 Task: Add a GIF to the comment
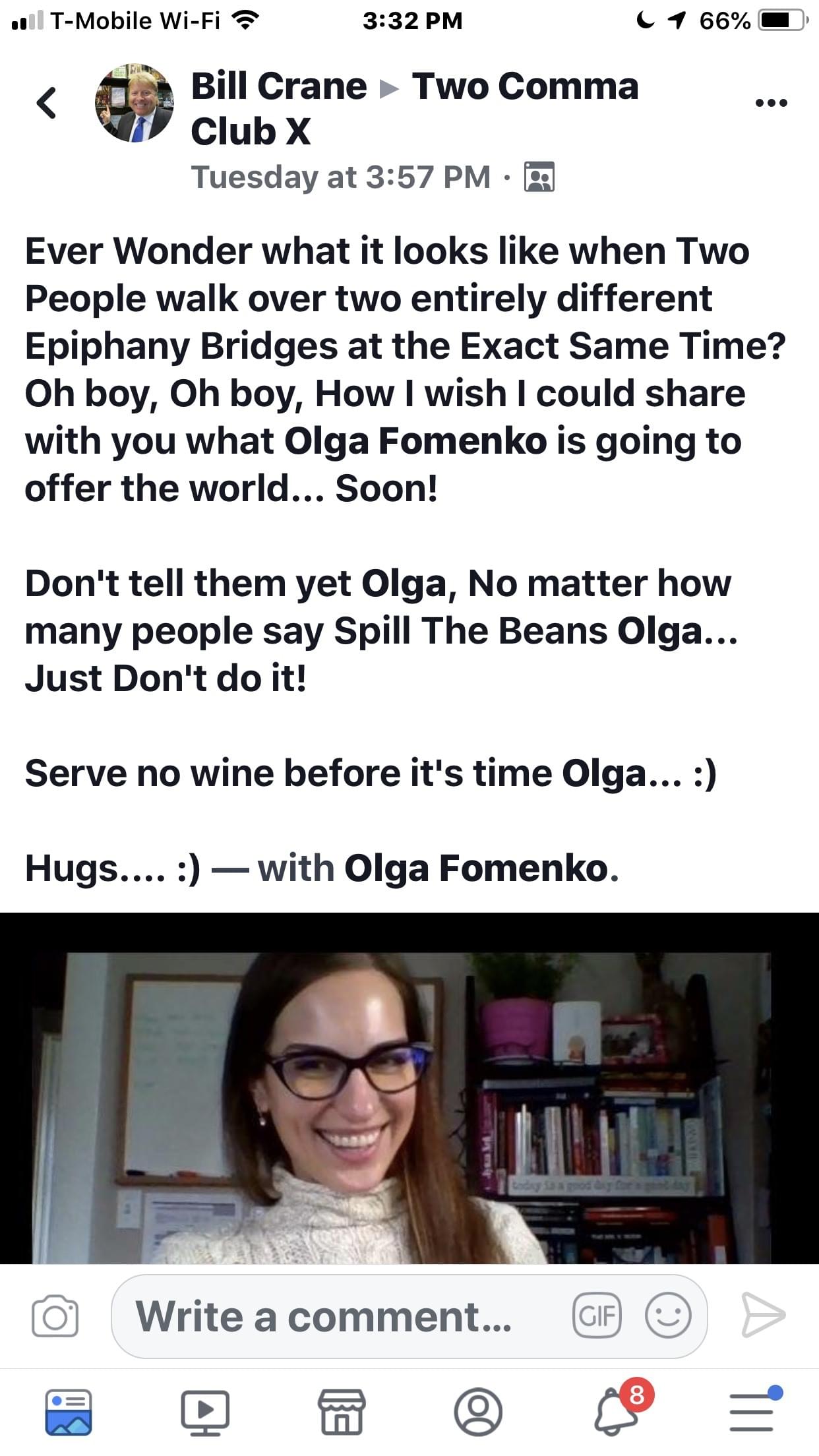[x=597, y=1317]
